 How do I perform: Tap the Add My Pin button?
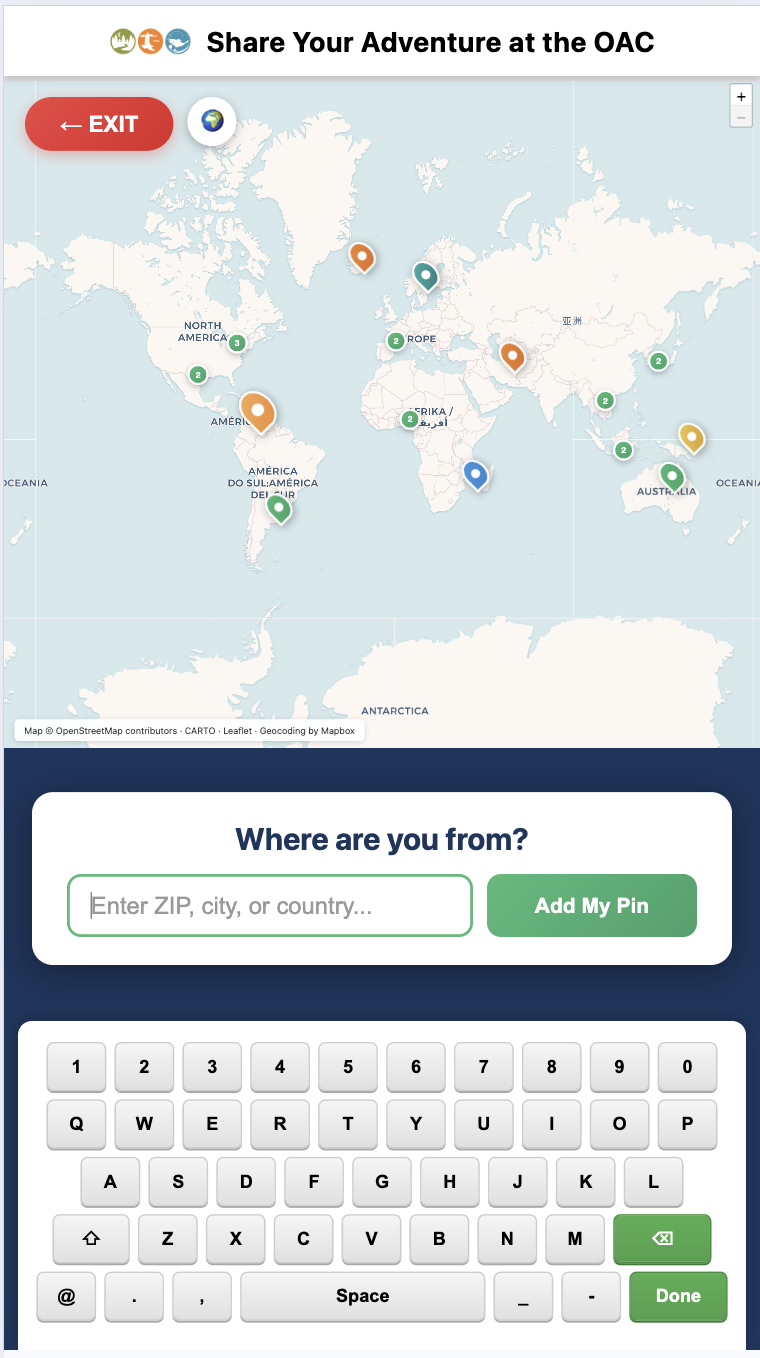point(591,906)
